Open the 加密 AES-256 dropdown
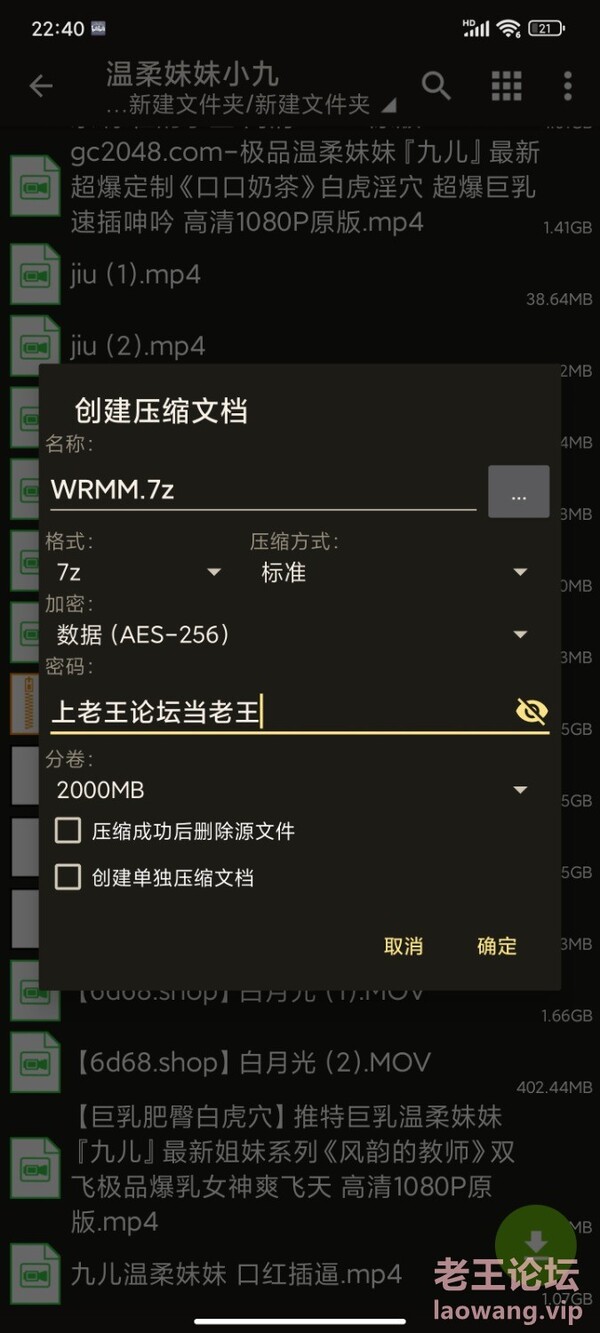Screen dimensions: 600x1333 290,634
